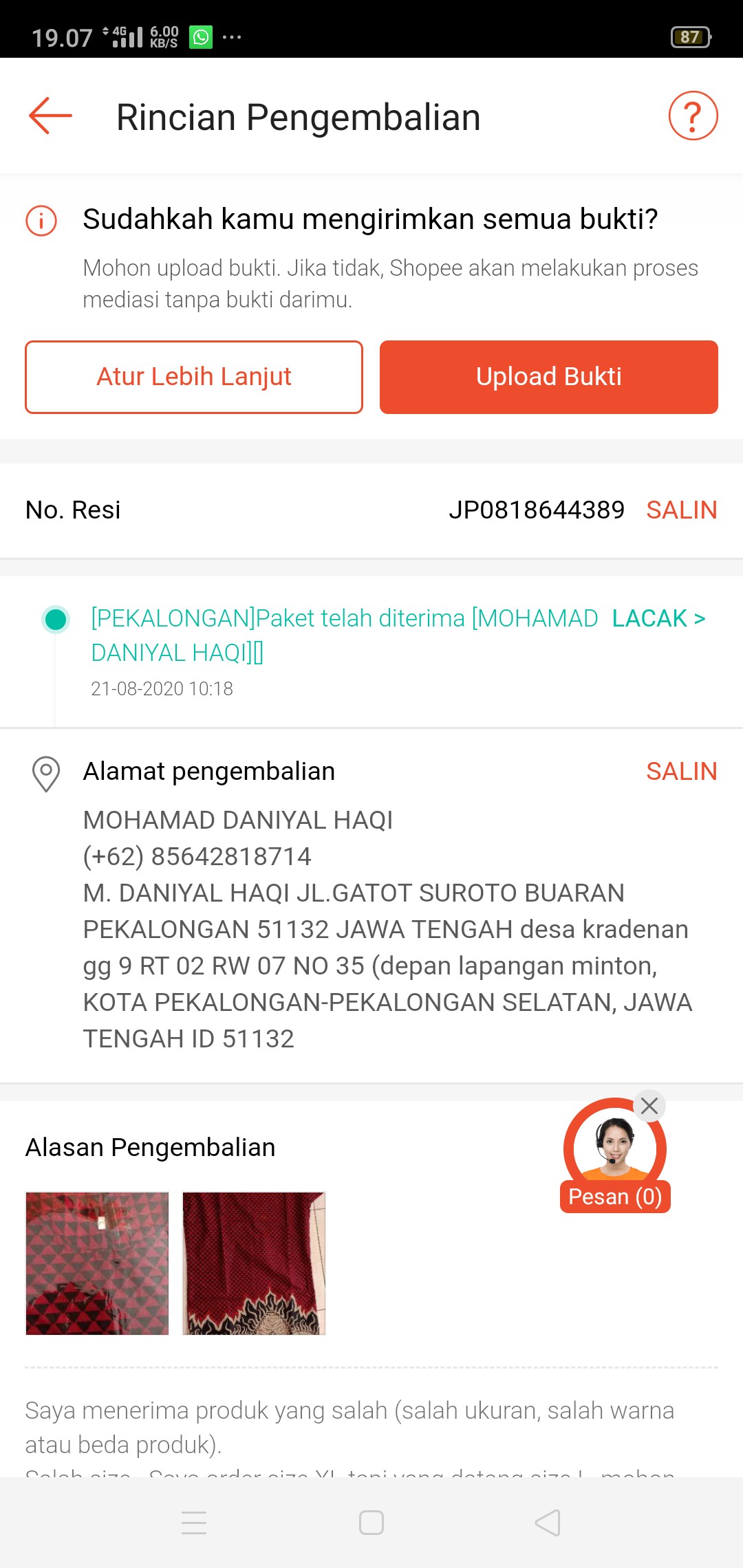743x1568 pixels.
Task: Tap Upload Bukti button
Action: tap(549, 377)
